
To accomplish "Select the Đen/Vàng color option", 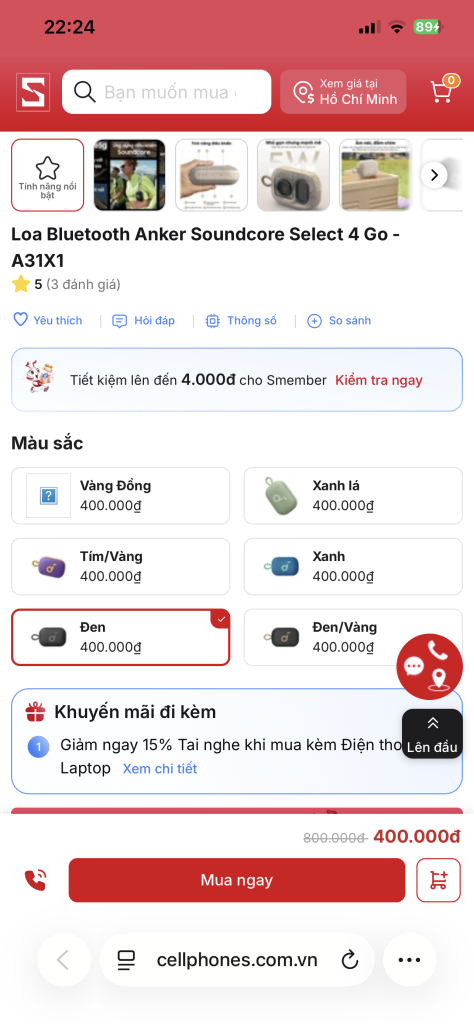I will pyautogui.click(x=353, y=637).
